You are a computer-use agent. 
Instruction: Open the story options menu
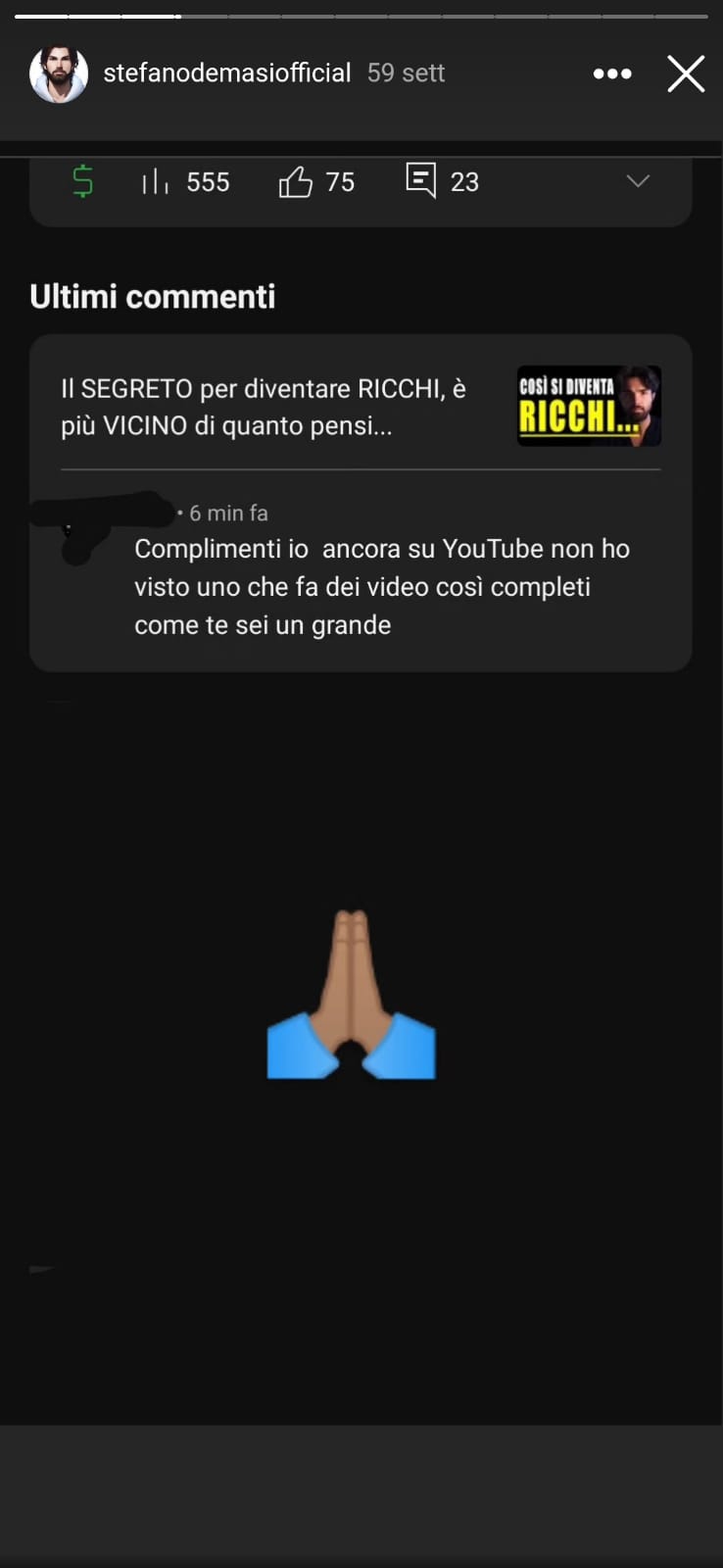click(612, 73)
